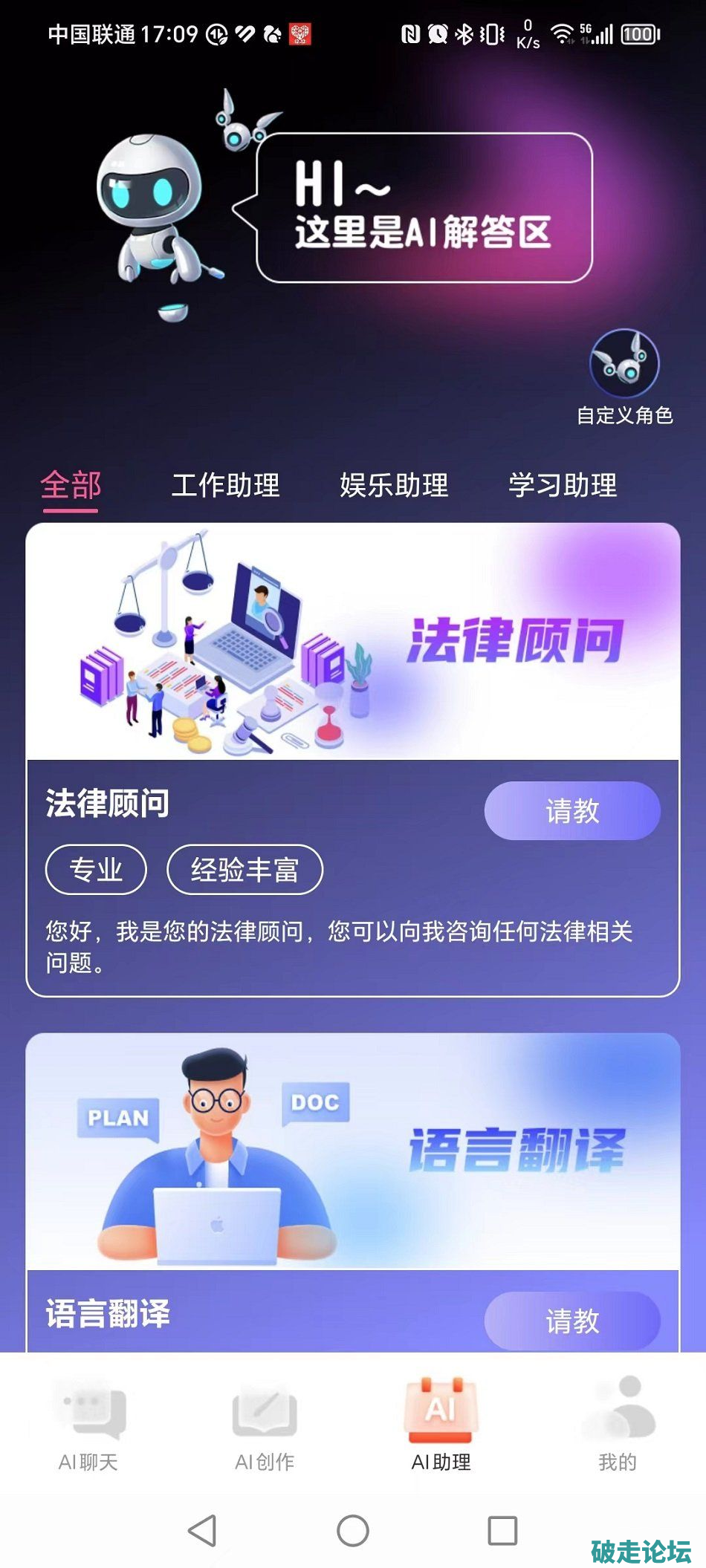Open the 语言翻译 banner card
706x1568 pixels.
353,1151
